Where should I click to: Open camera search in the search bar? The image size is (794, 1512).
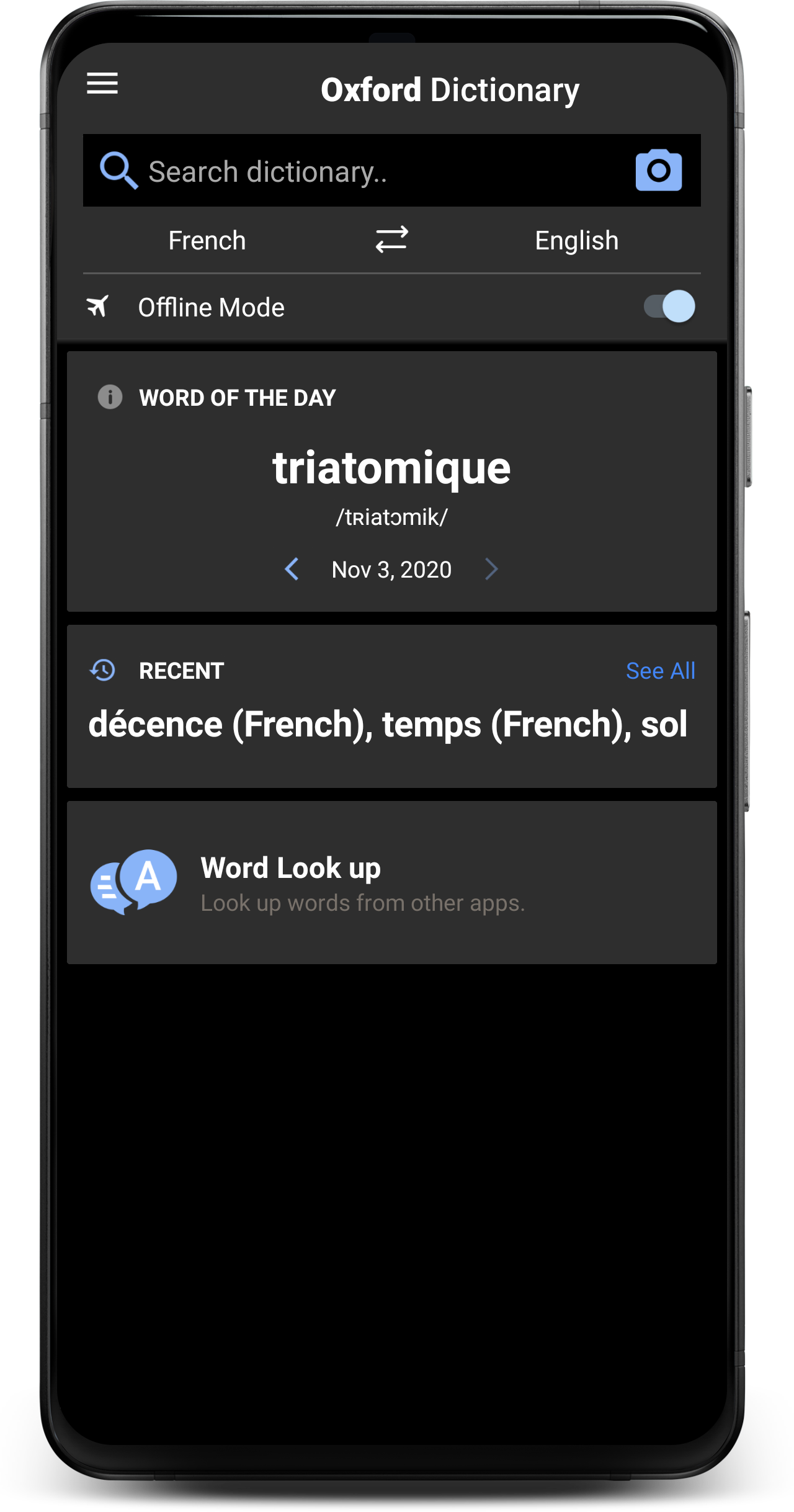(659, 170)
